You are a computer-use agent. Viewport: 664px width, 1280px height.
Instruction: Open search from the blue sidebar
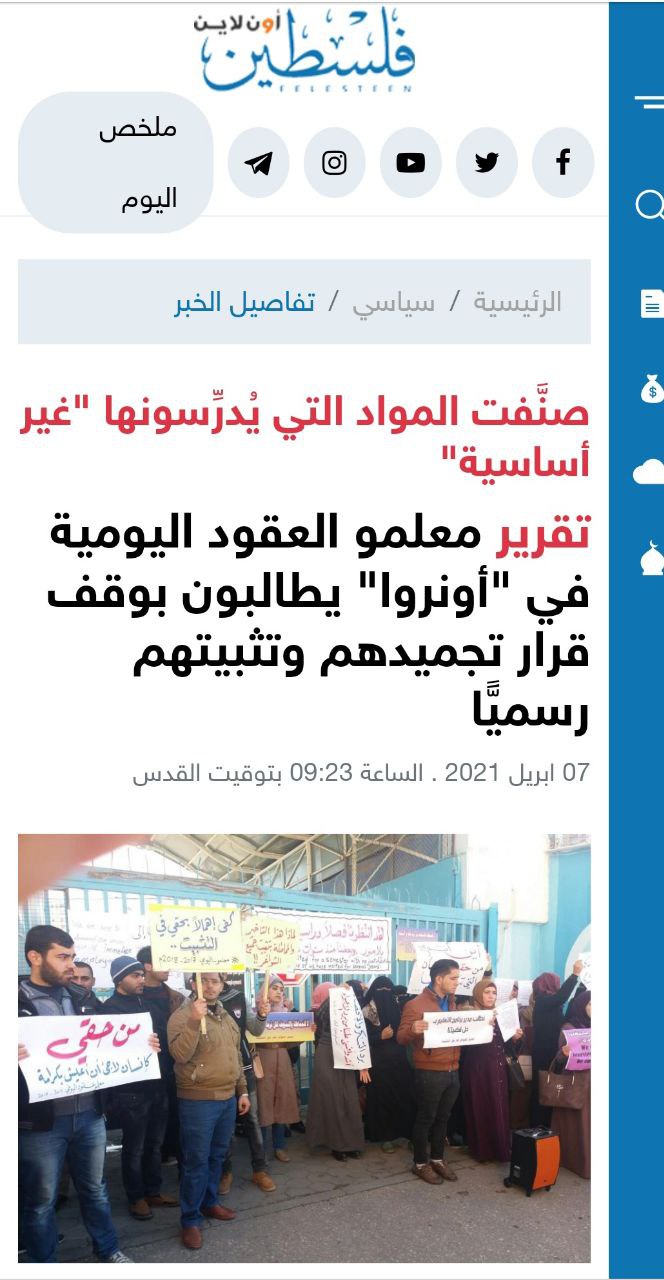click(650, 206)
